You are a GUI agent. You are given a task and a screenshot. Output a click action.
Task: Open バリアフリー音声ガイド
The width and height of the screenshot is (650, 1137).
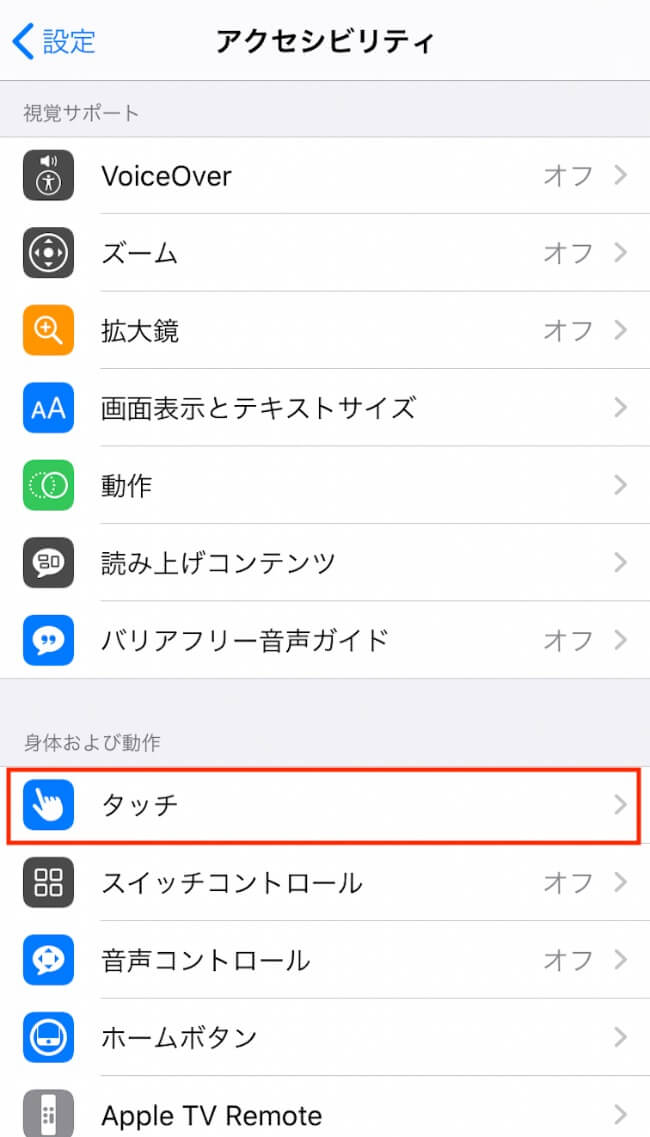pyautogui.click(x=325, y=640)
